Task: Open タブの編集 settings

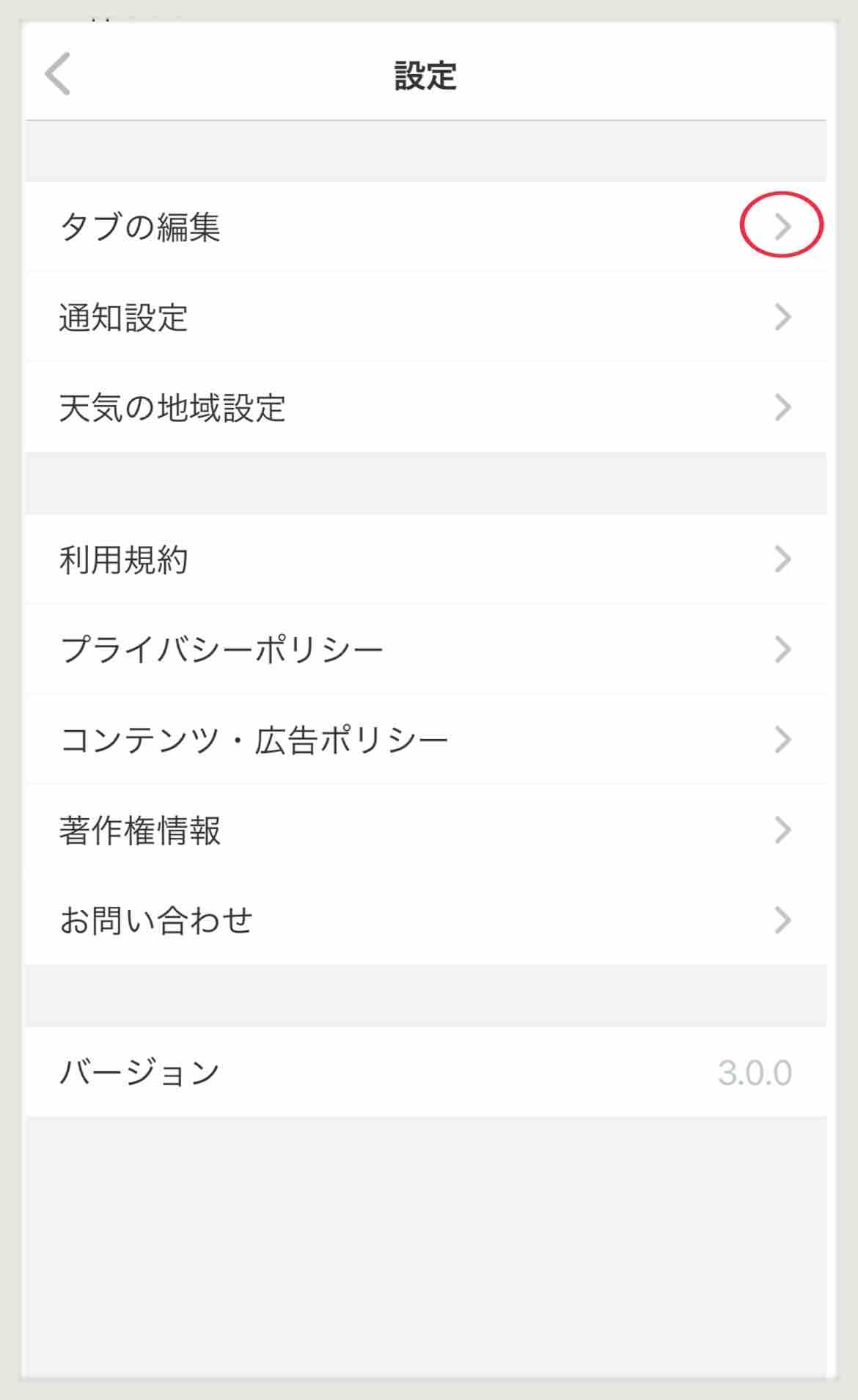Action: pos(425,227)
